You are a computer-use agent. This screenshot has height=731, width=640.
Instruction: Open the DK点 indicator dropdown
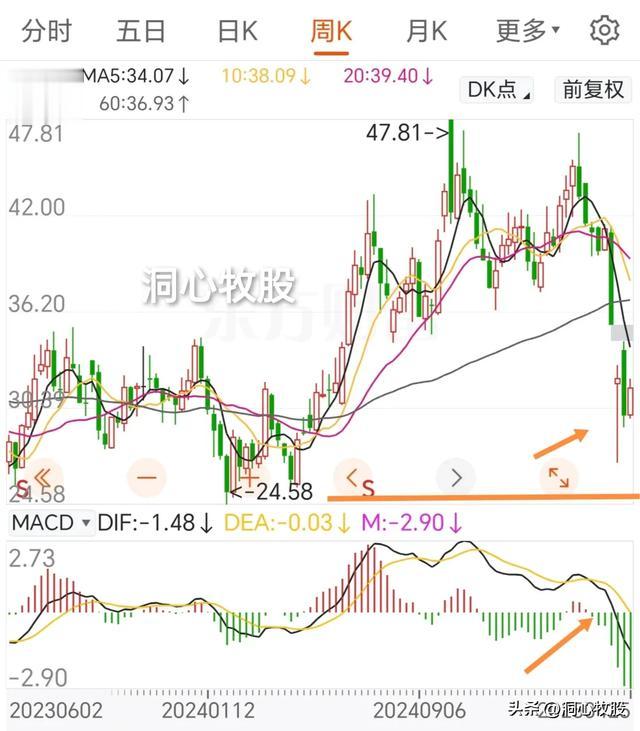498,89
